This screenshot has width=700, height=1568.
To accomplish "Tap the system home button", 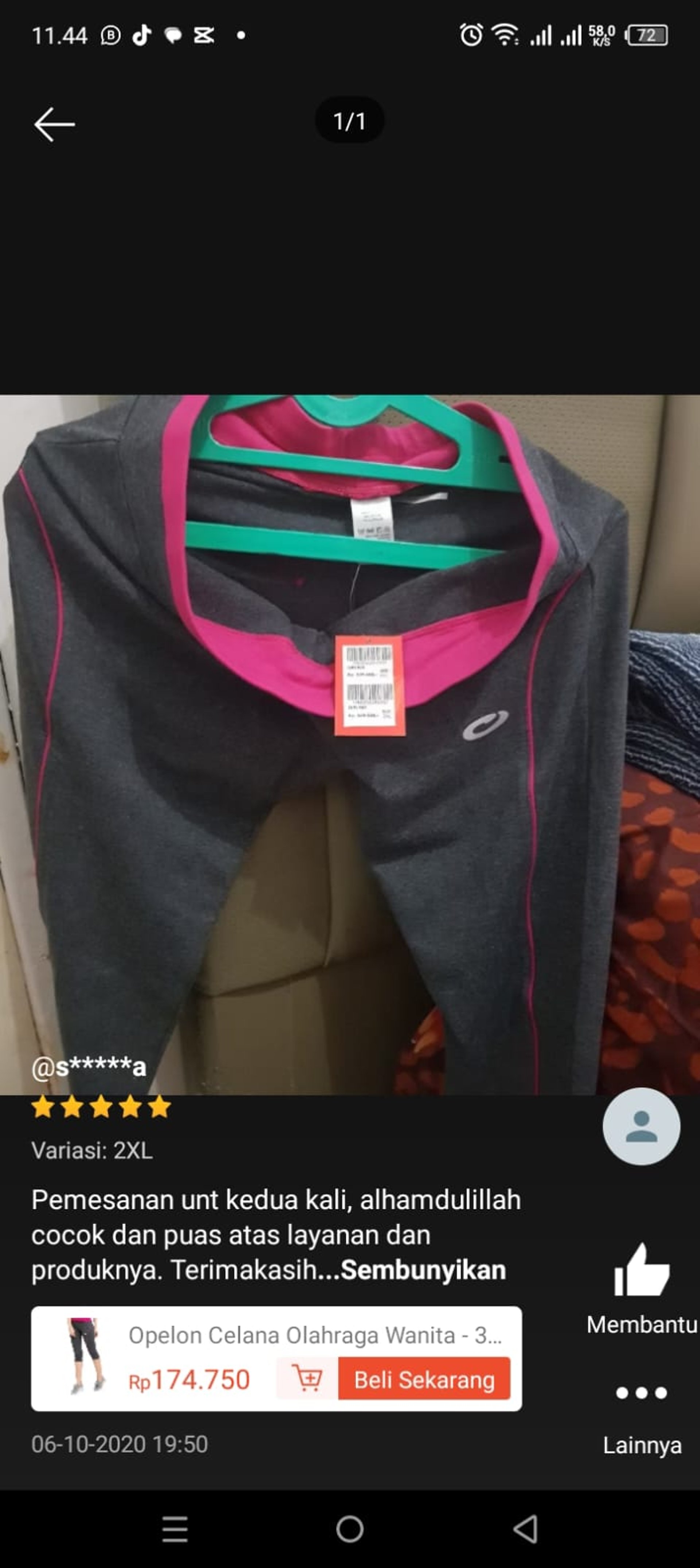I will pyautogui.click(x=349, y=1529).
